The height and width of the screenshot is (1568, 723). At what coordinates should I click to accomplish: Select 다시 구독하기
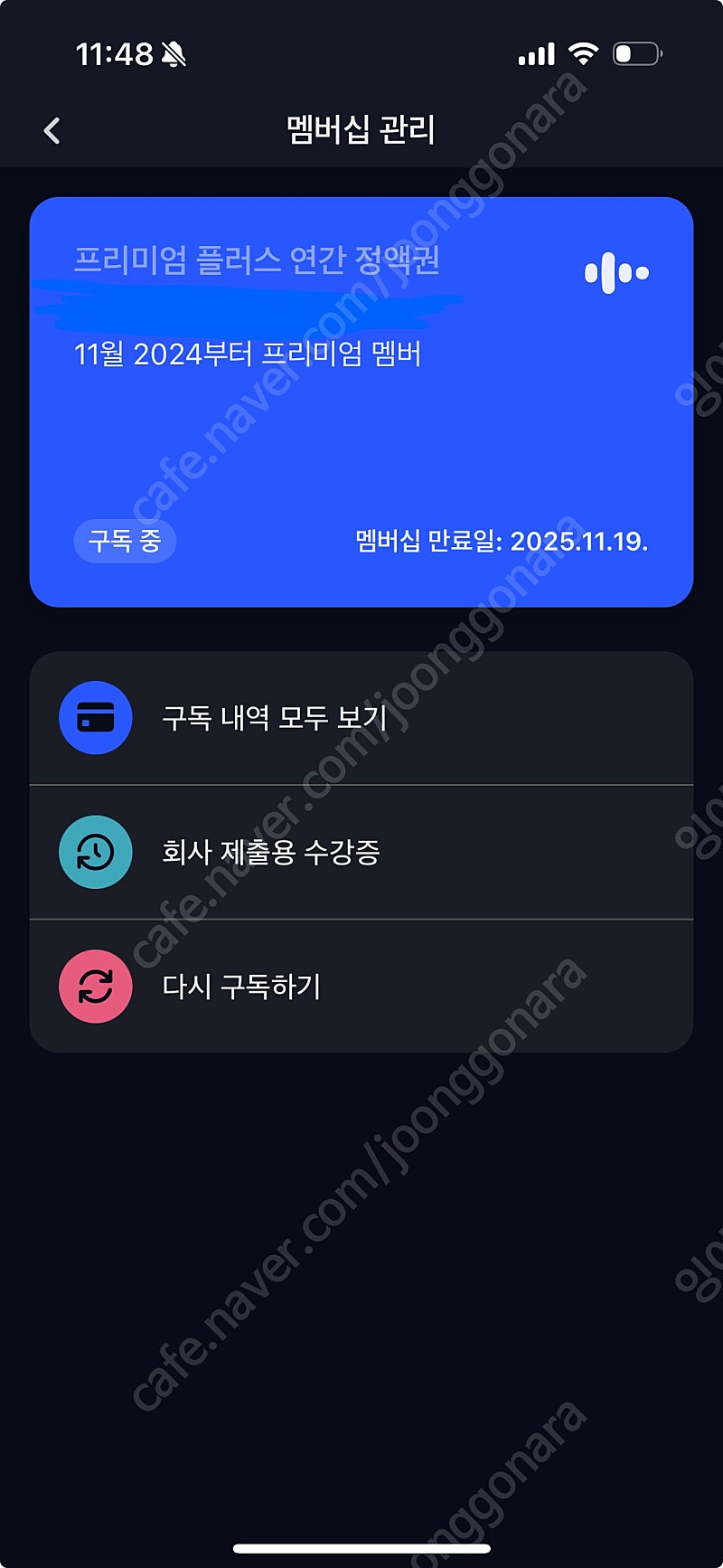[361, 986]
